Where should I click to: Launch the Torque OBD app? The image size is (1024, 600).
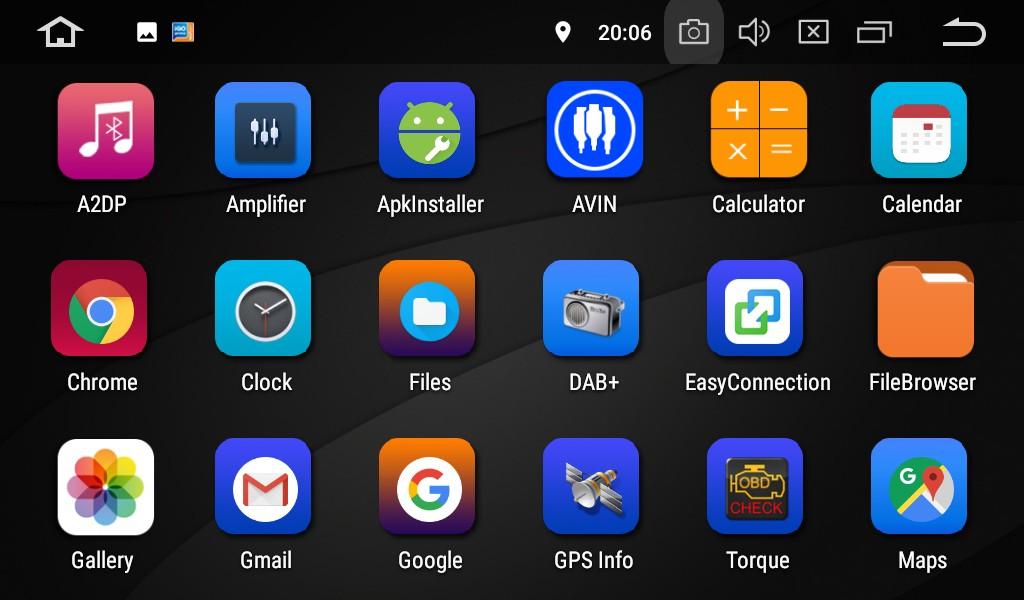[x=755, y=487]
